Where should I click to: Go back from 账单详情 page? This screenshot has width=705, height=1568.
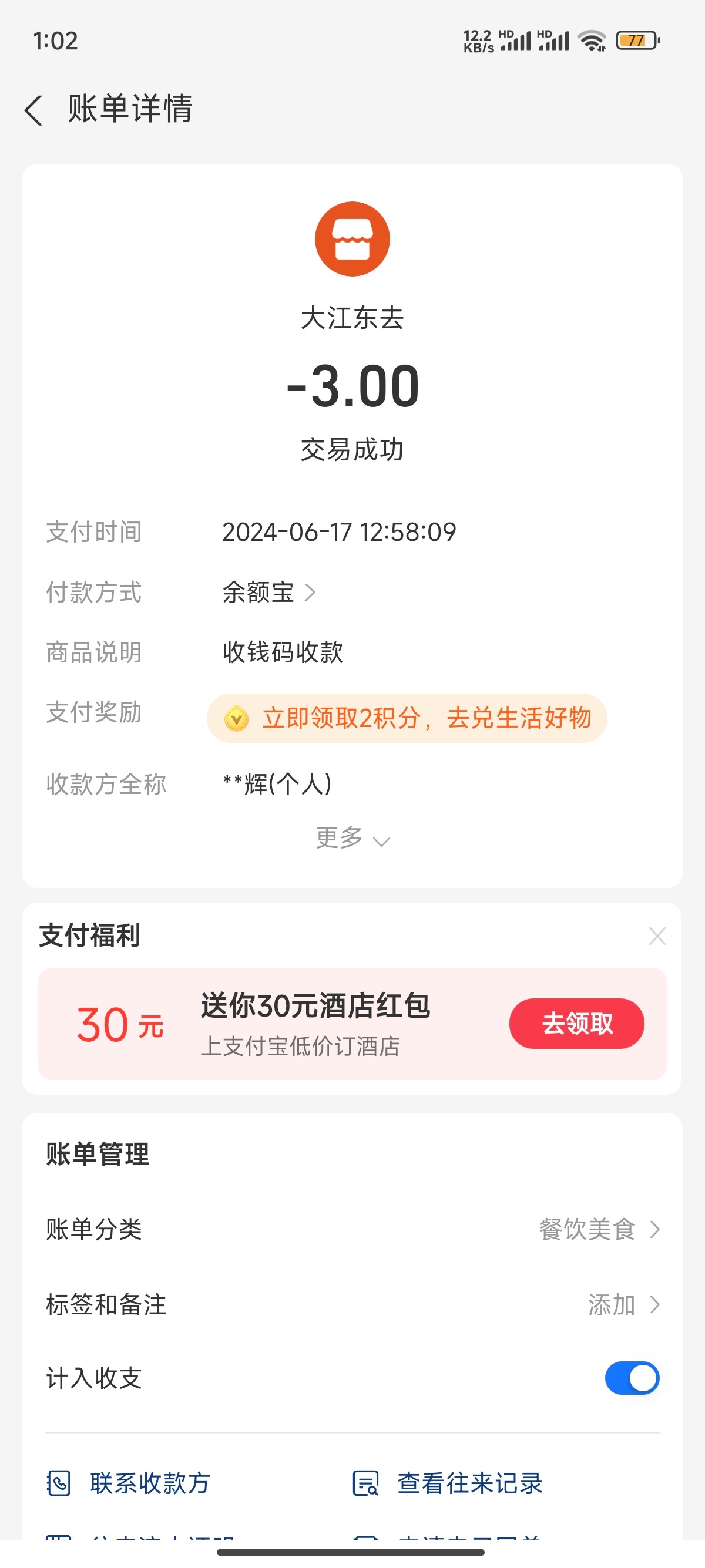pyautogui.click(x=33, y=110)
